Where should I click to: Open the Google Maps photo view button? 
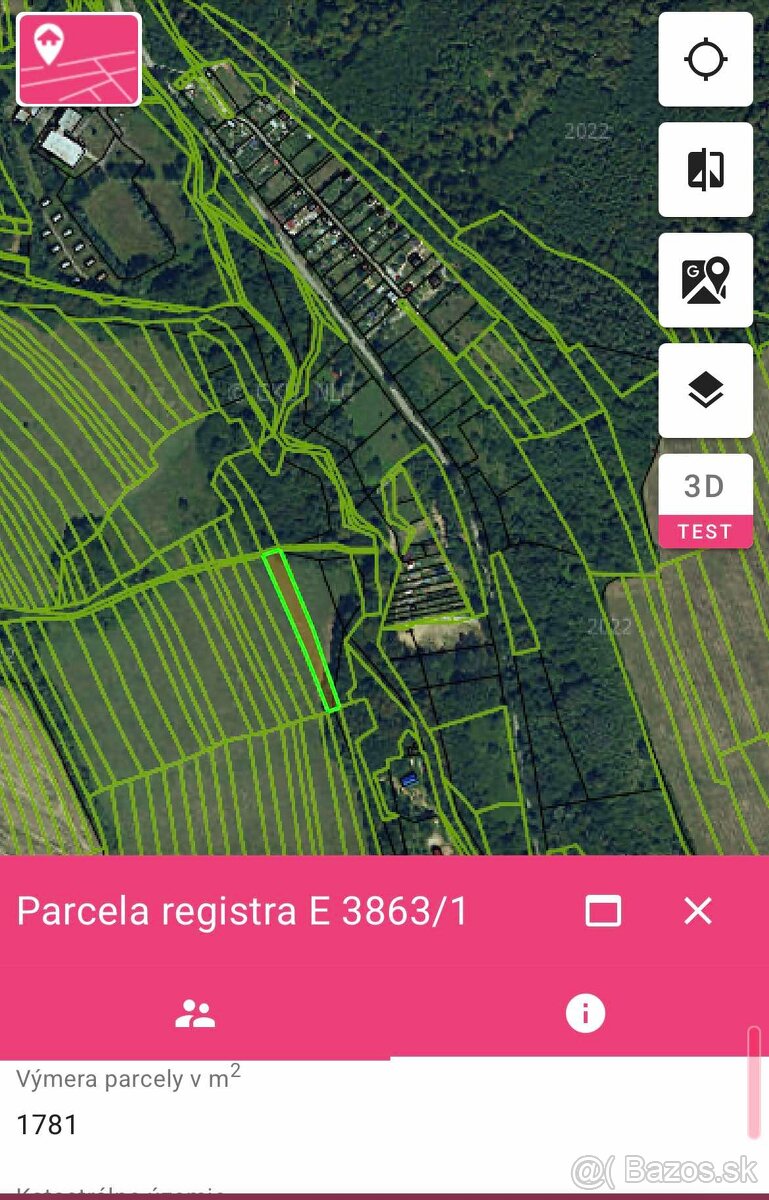click(705, 280)
